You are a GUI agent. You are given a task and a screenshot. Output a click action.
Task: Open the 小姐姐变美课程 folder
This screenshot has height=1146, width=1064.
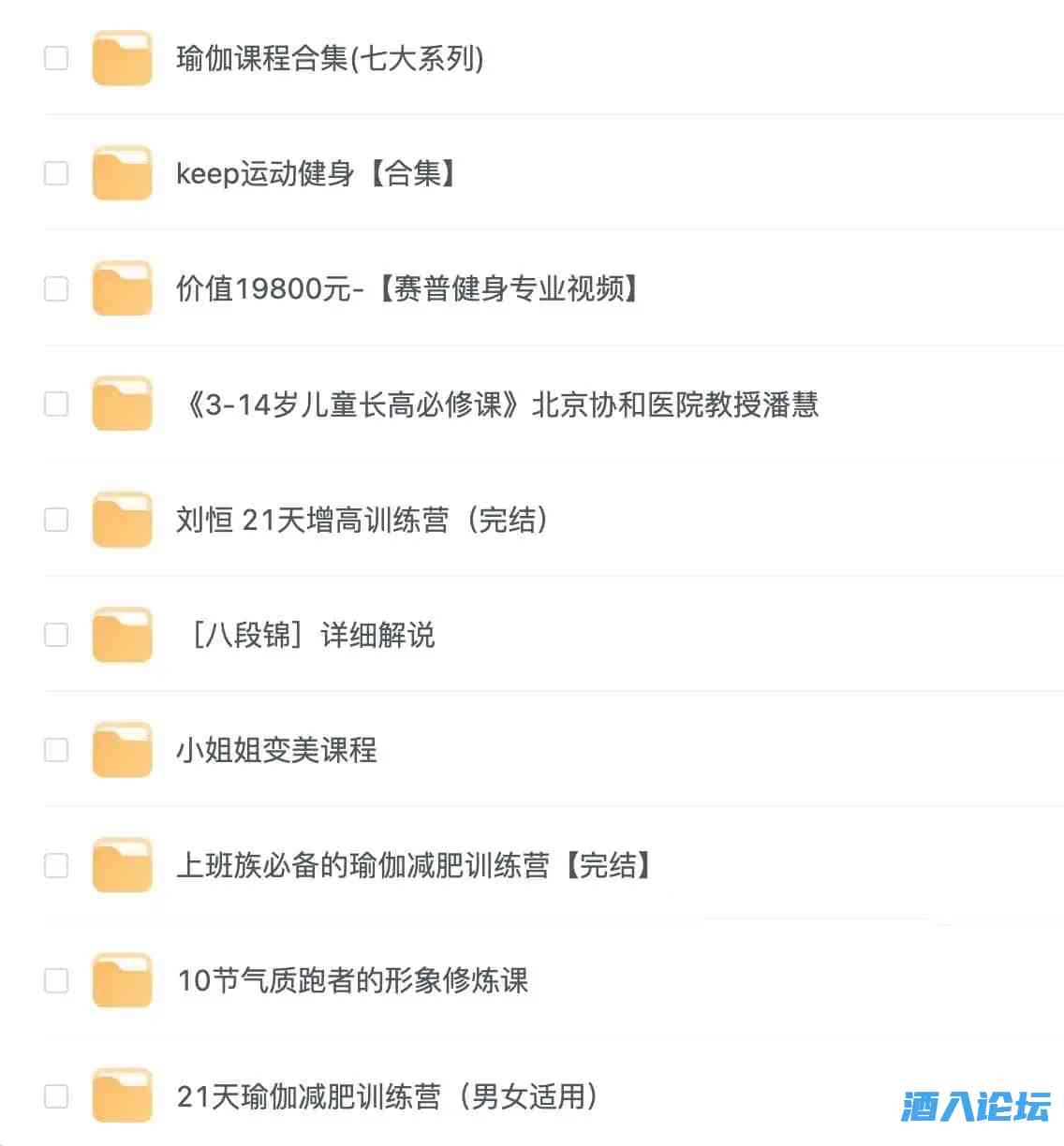point(276,750)
